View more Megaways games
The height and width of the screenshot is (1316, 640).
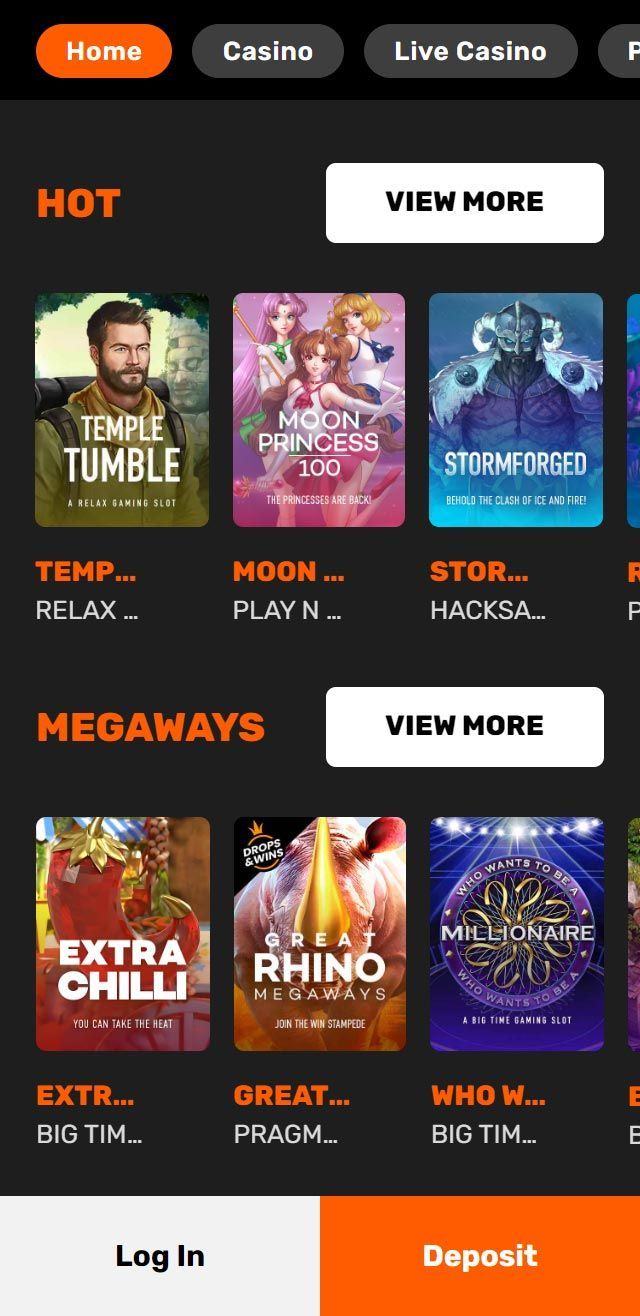coord(465,727)
